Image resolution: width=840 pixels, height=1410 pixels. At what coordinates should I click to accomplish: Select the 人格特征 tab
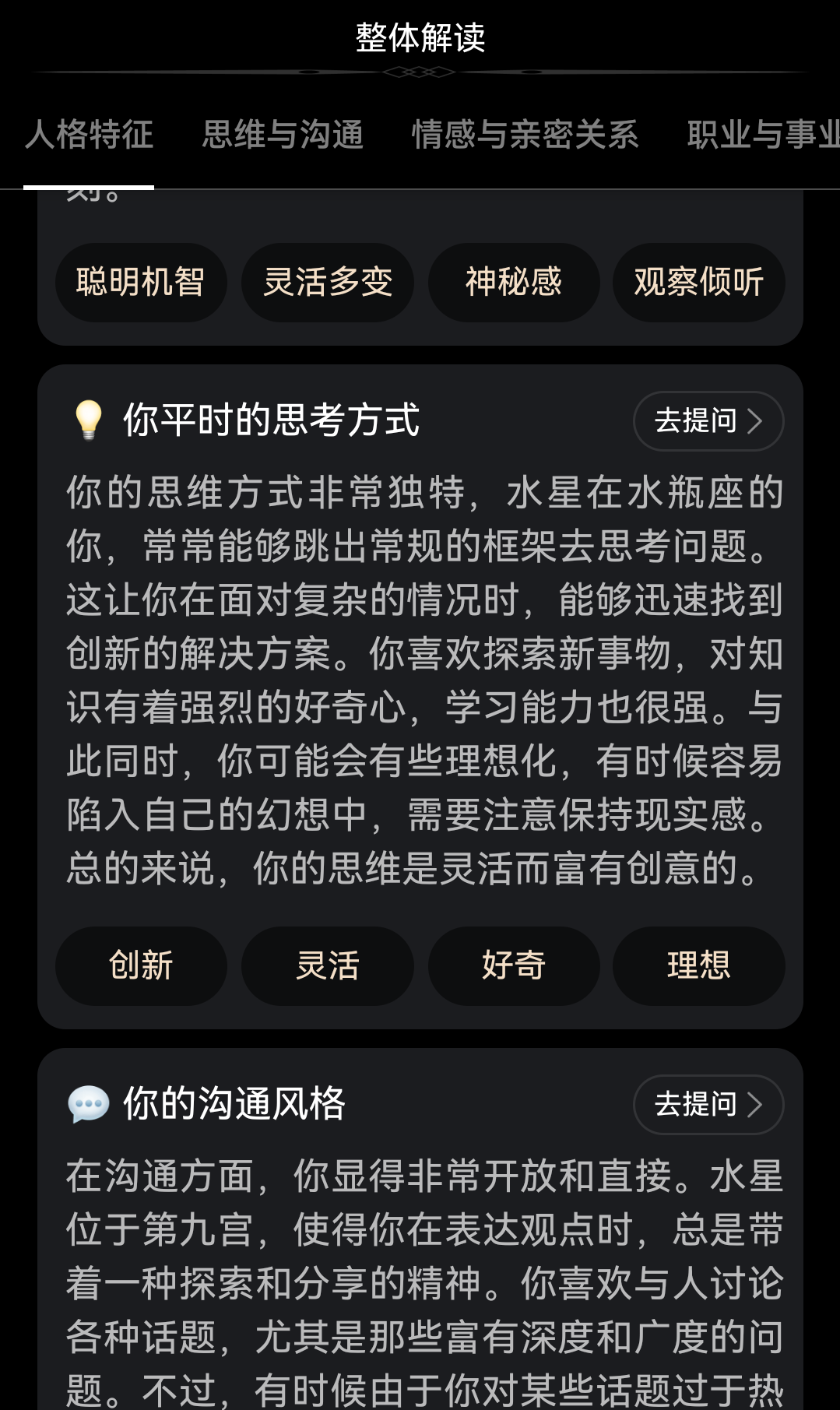[89, 134]
